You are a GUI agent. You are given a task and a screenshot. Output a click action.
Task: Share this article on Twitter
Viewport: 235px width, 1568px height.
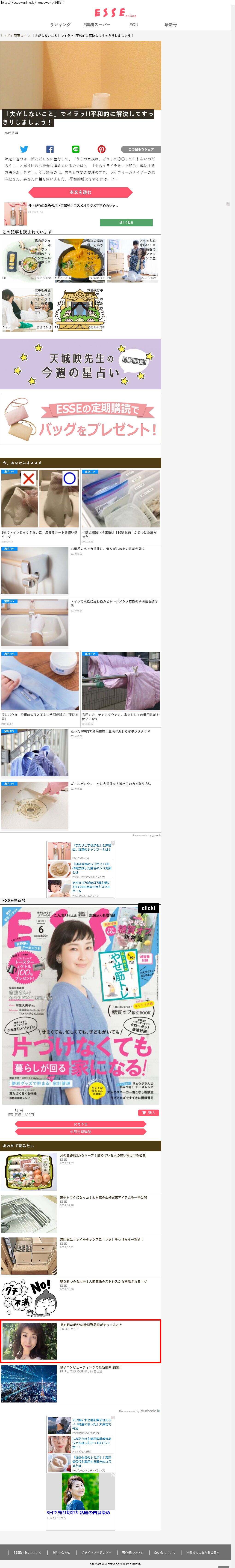(24, 149)
